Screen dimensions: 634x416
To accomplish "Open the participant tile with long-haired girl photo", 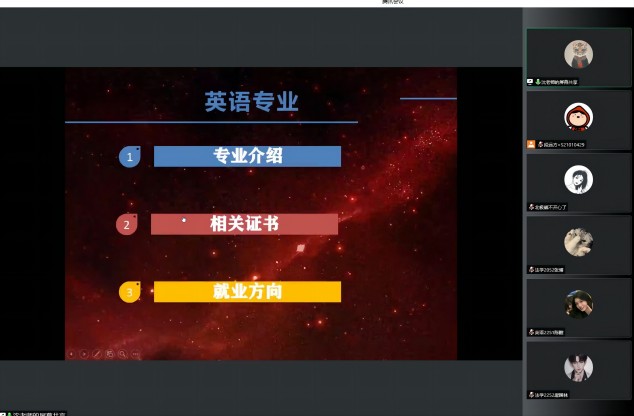I will pos(579,305).
